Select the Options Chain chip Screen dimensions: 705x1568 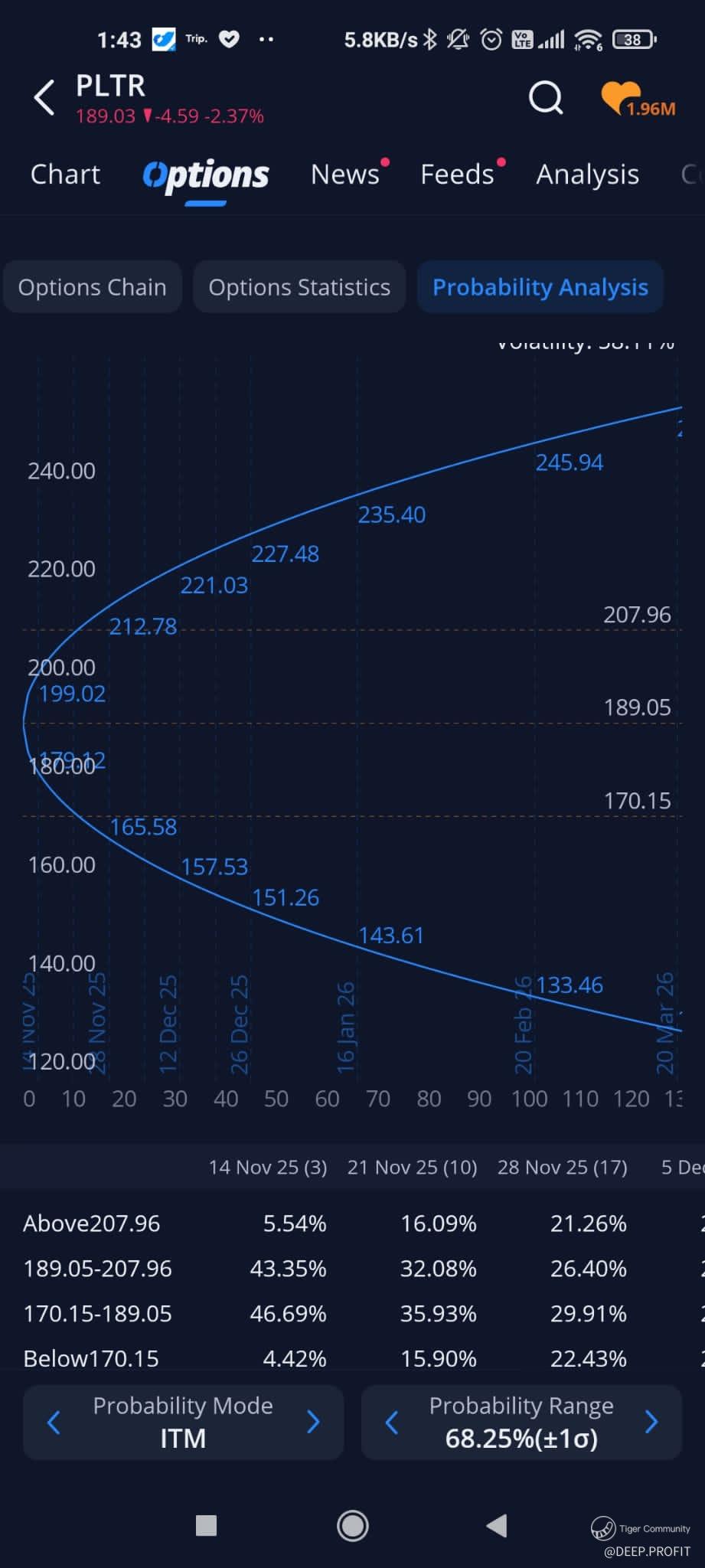click(x=92, y=287)
